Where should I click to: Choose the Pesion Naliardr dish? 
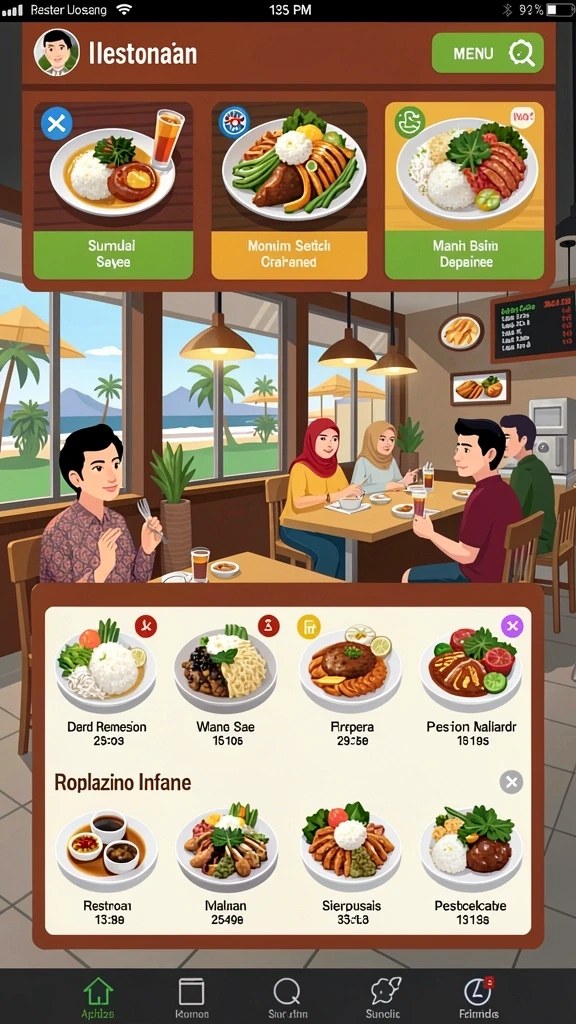click(472, 682)
